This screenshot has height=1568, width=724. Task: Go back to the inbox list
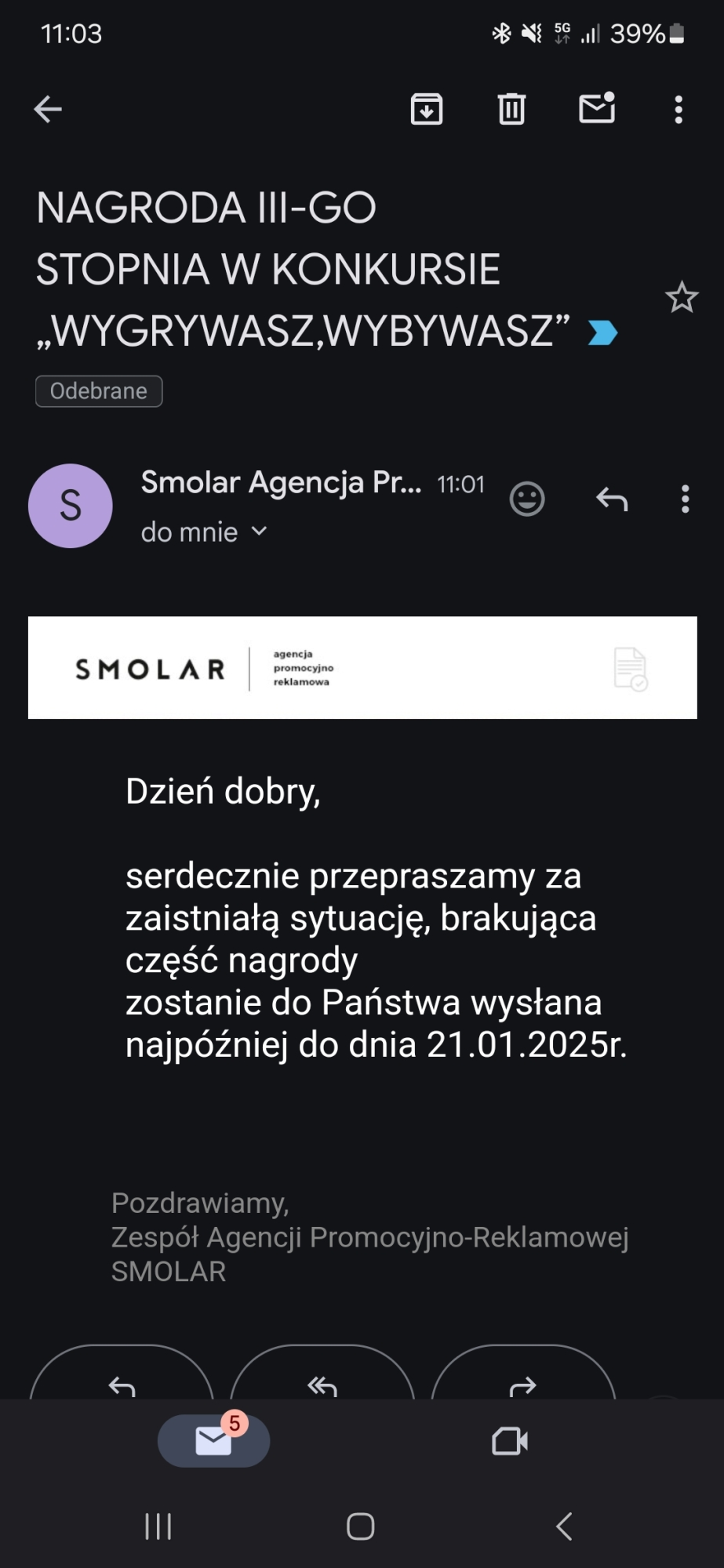coord(48,109)
